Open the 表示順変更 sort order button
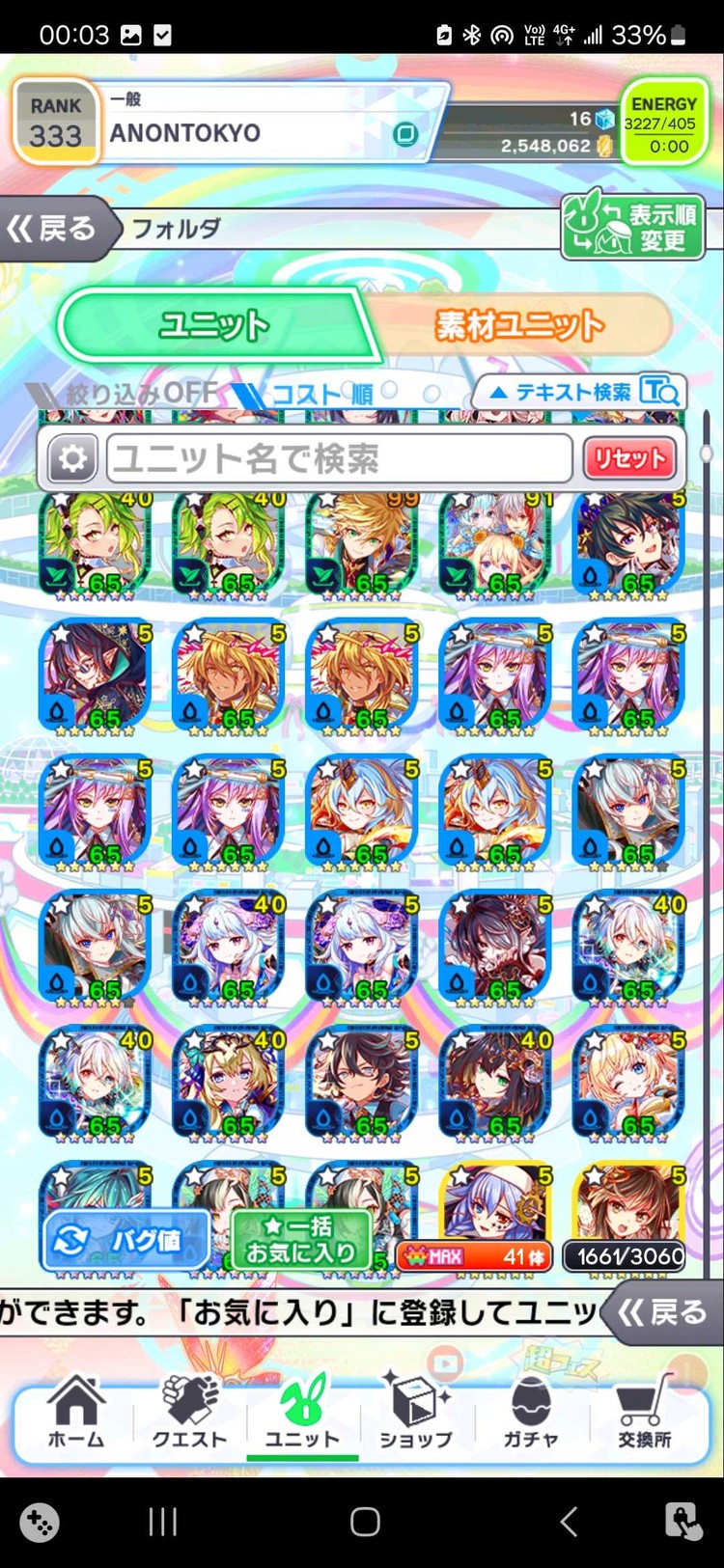Image resolution: width=724 pixels, height=1568 pixels. coord(632,227)
